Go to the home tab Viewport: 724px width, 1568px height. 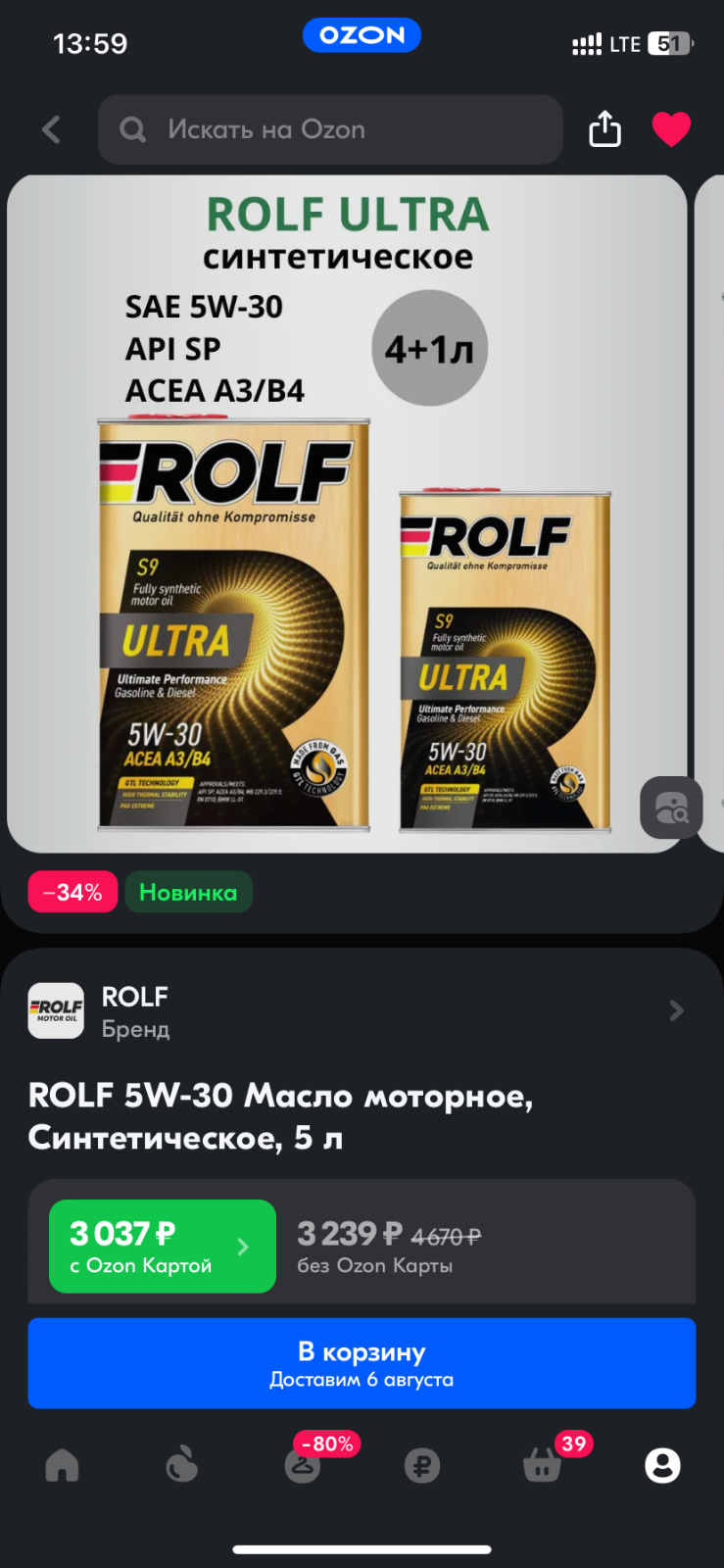point(62,1465)
